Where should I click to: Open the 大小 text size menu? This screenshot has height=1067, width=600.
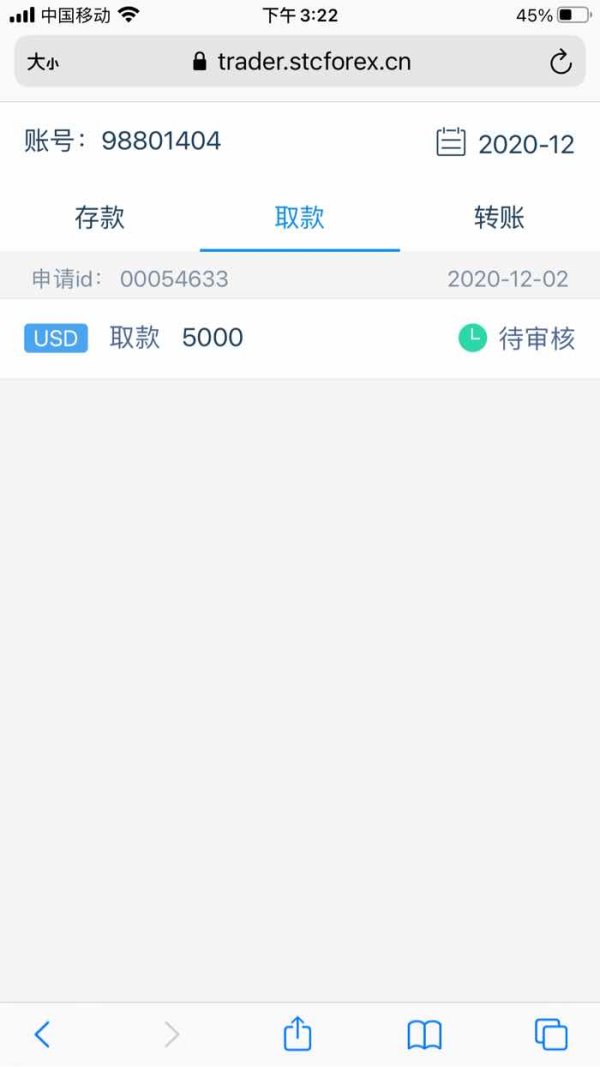coord(43,63)
